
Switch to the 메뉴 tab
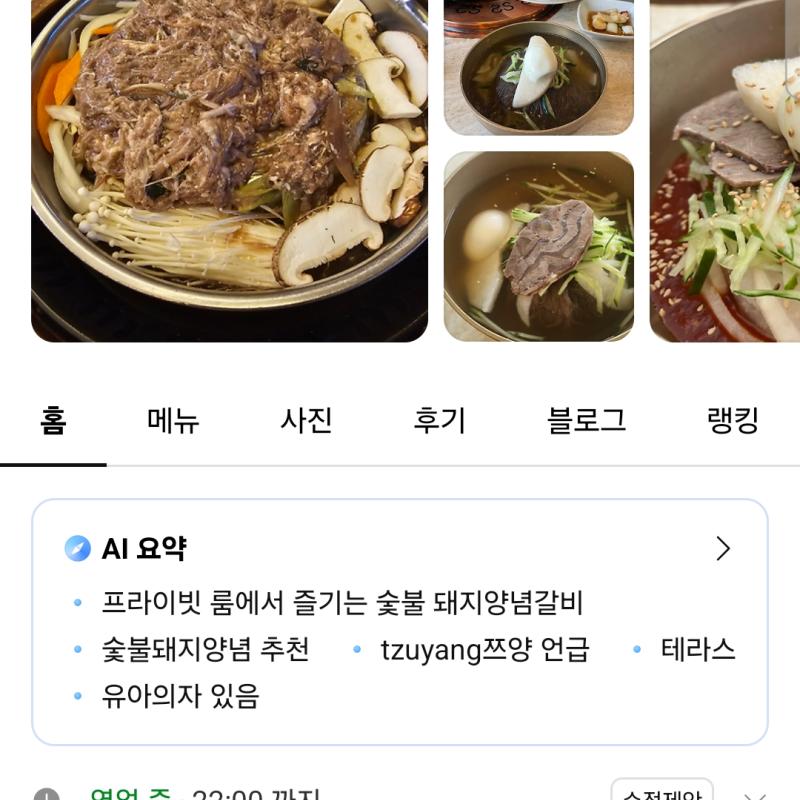[x=173, y=421]
